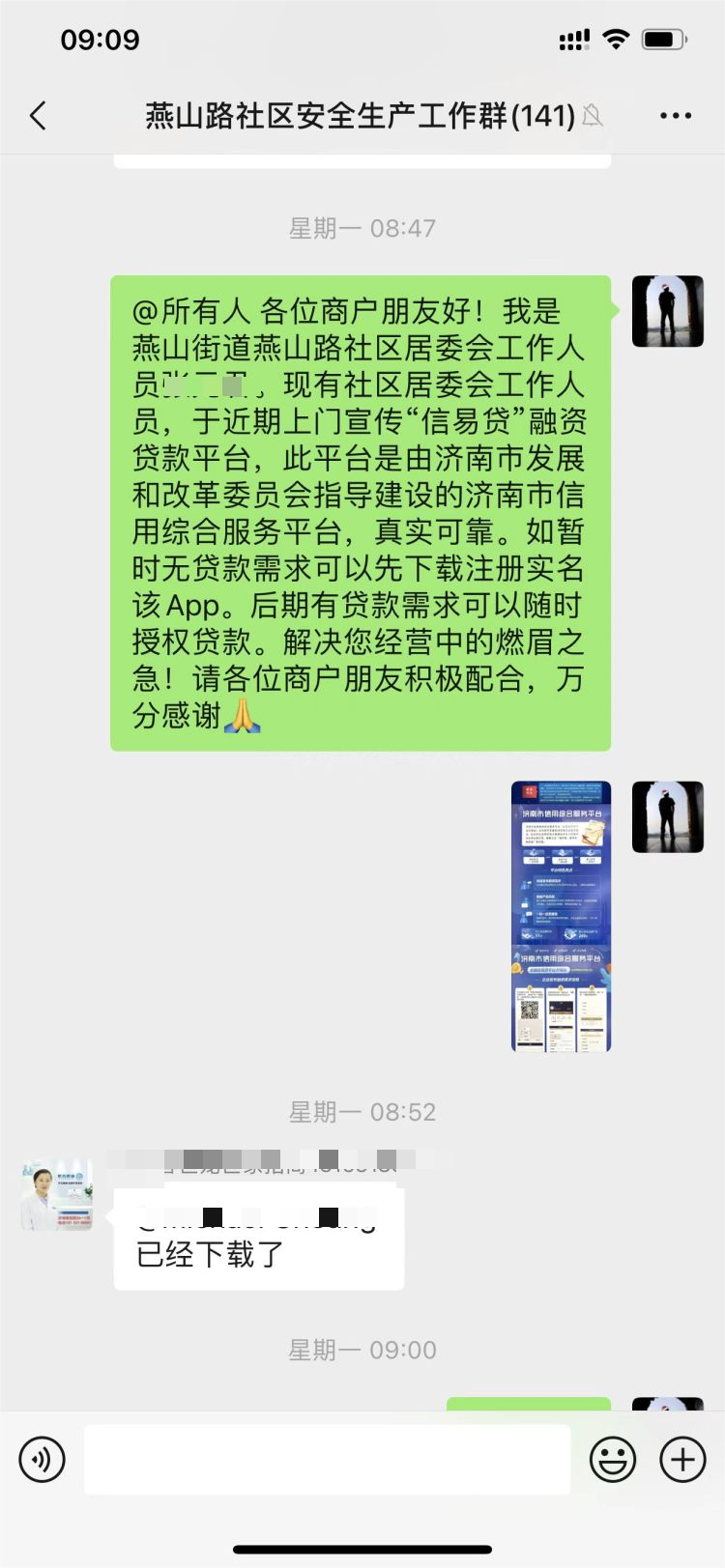
Task: View profile of the @所有人 message sender
Action: 668,311
